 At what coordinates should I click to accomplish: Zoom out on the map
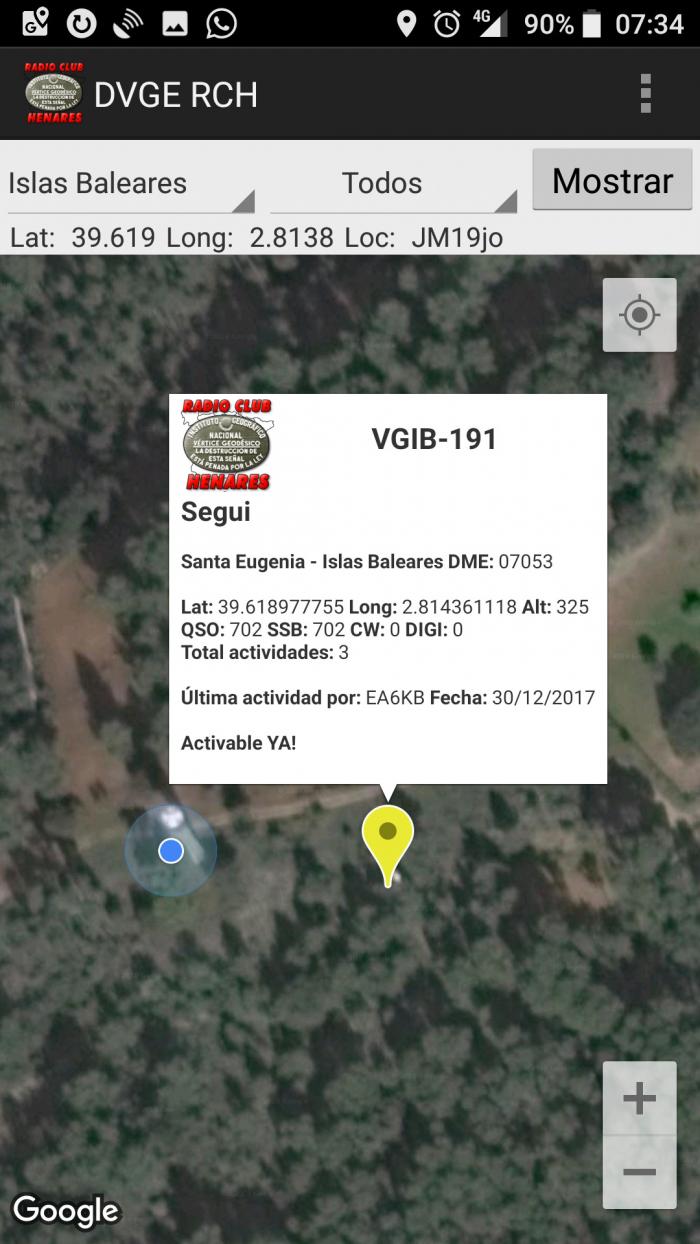point(639,1172)
